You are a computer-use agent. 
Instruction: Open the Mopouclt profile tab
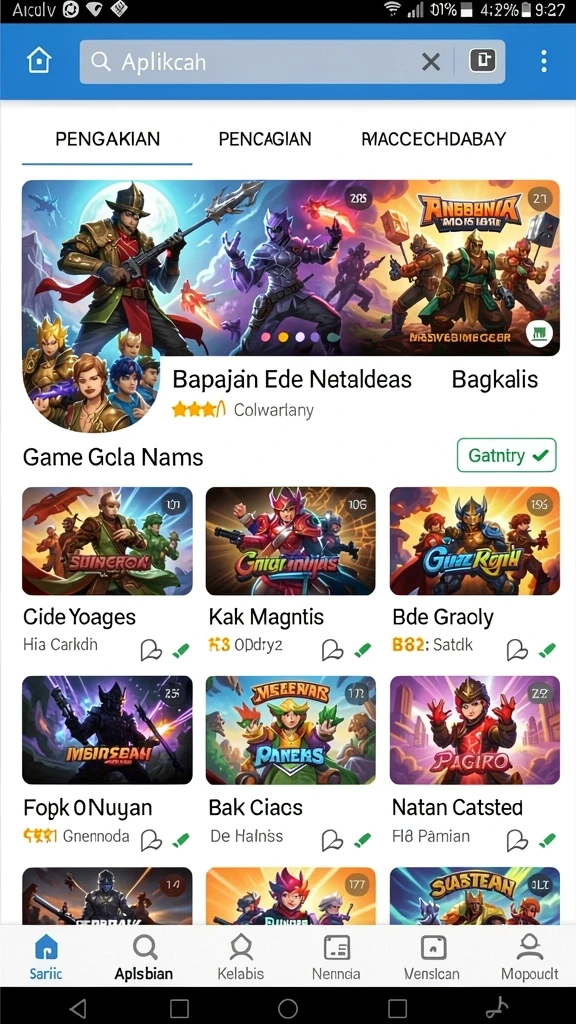coord(530,957)
